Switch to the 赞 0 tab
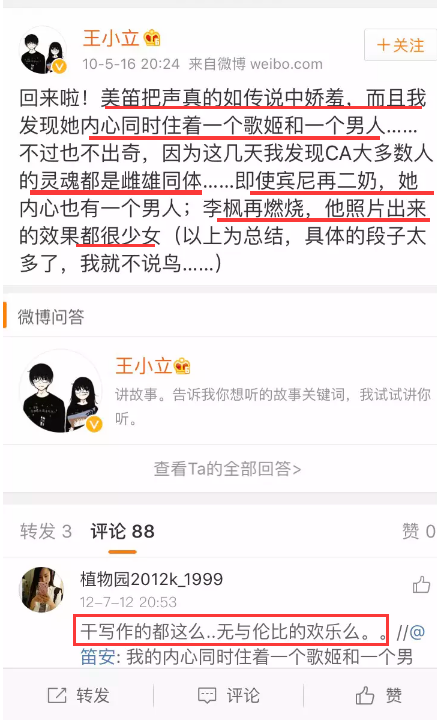This screenshot has height=721, width=437. click(x=418, y=531)
